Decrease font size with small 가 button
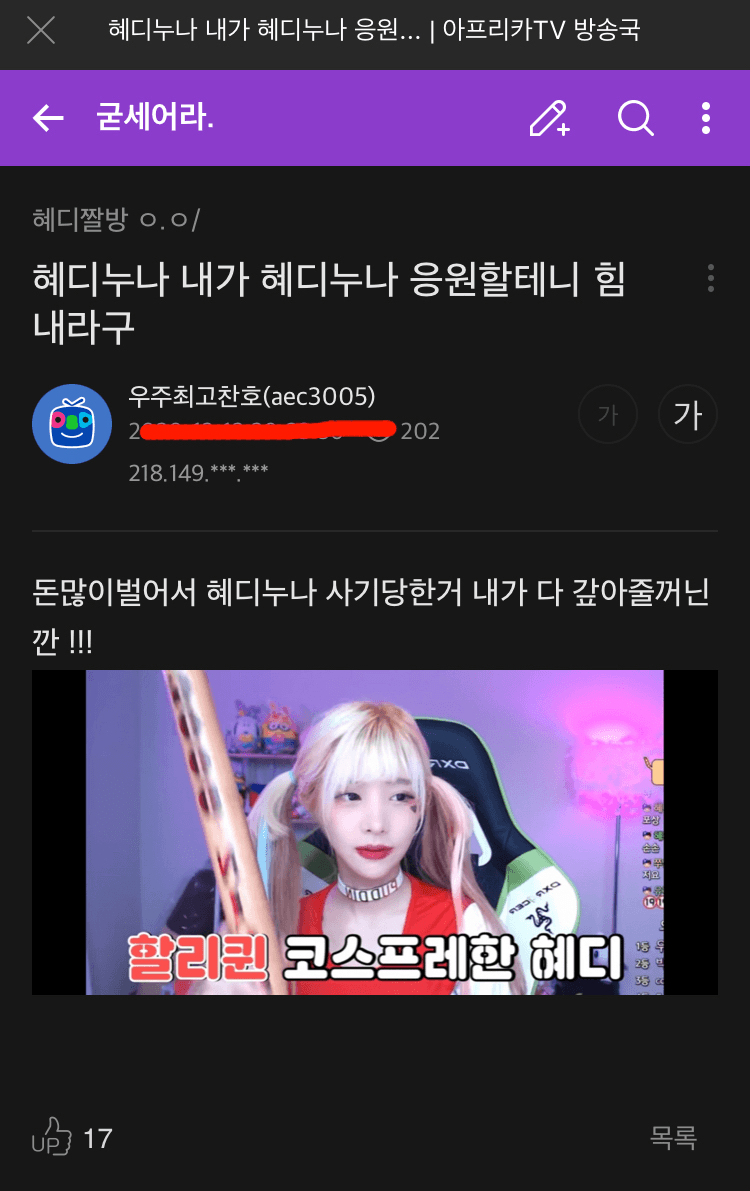The height and width of the screenshot is (1191, 750). pyautogui.click(x=607, y=414)
